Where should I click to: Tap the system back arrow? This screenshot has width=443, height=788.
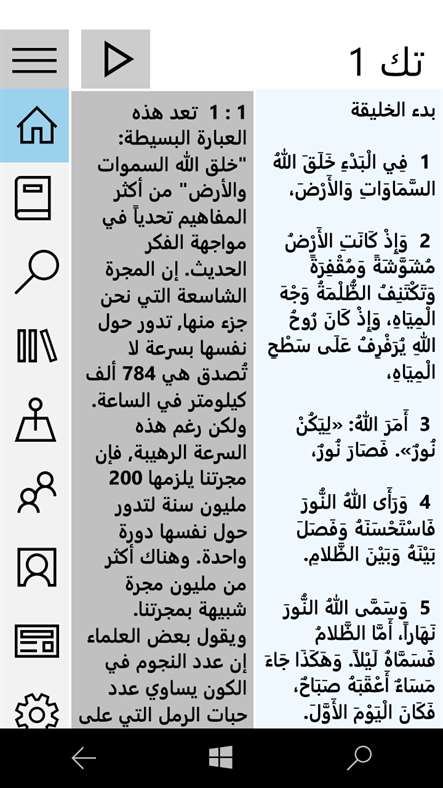(83, 757)
